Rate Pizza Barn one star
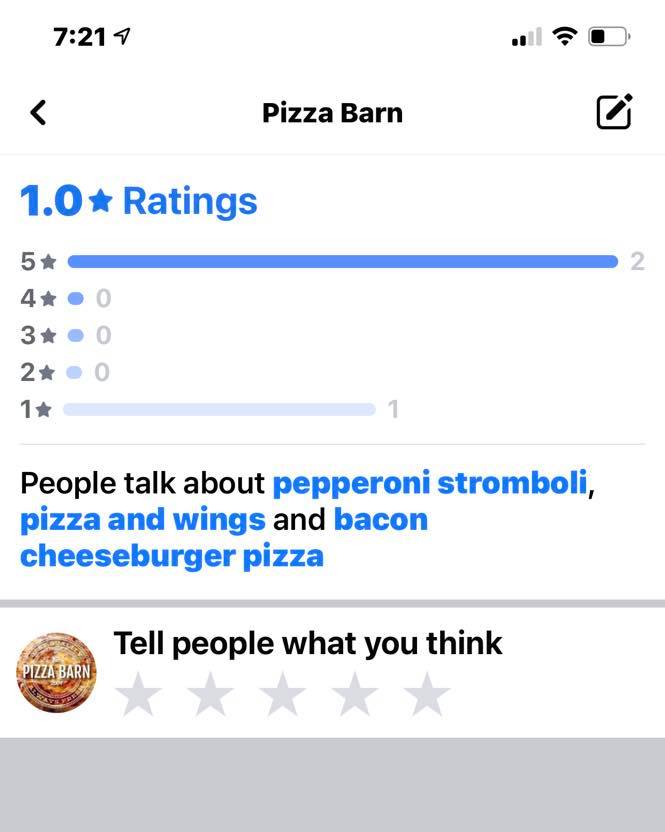The height and width of the screenshot is (832, 665). coord(139,695)
